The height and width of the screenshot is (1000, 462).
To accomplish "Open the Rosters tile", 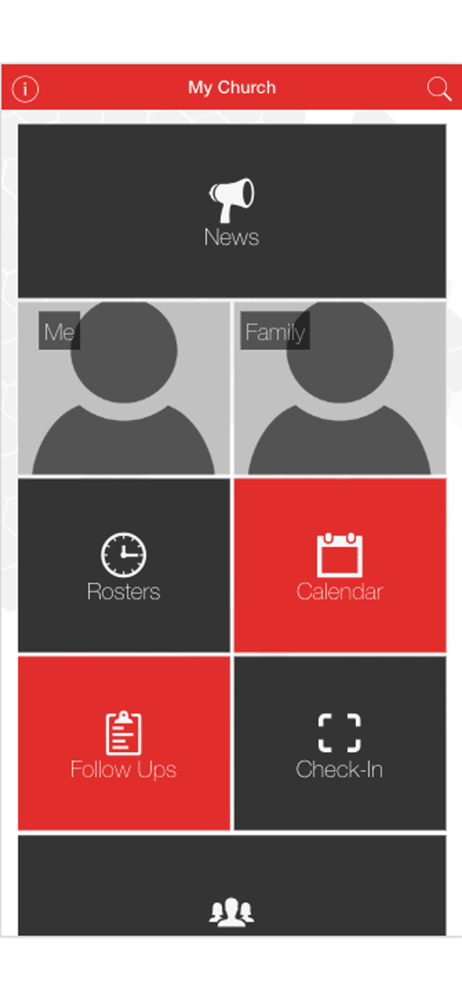I will pos(124,566).
